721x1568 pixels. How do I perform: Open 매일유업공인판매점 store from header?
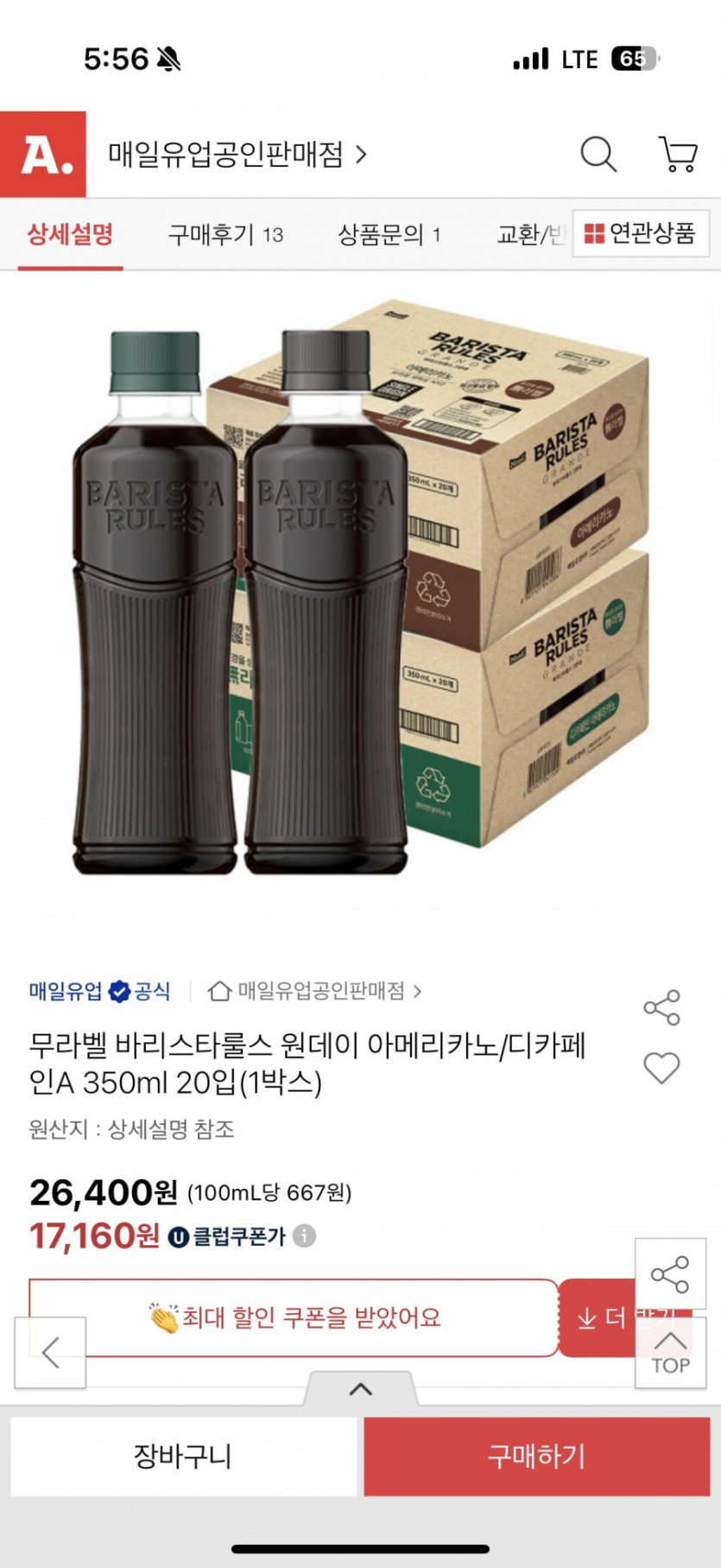coord(237,155)
